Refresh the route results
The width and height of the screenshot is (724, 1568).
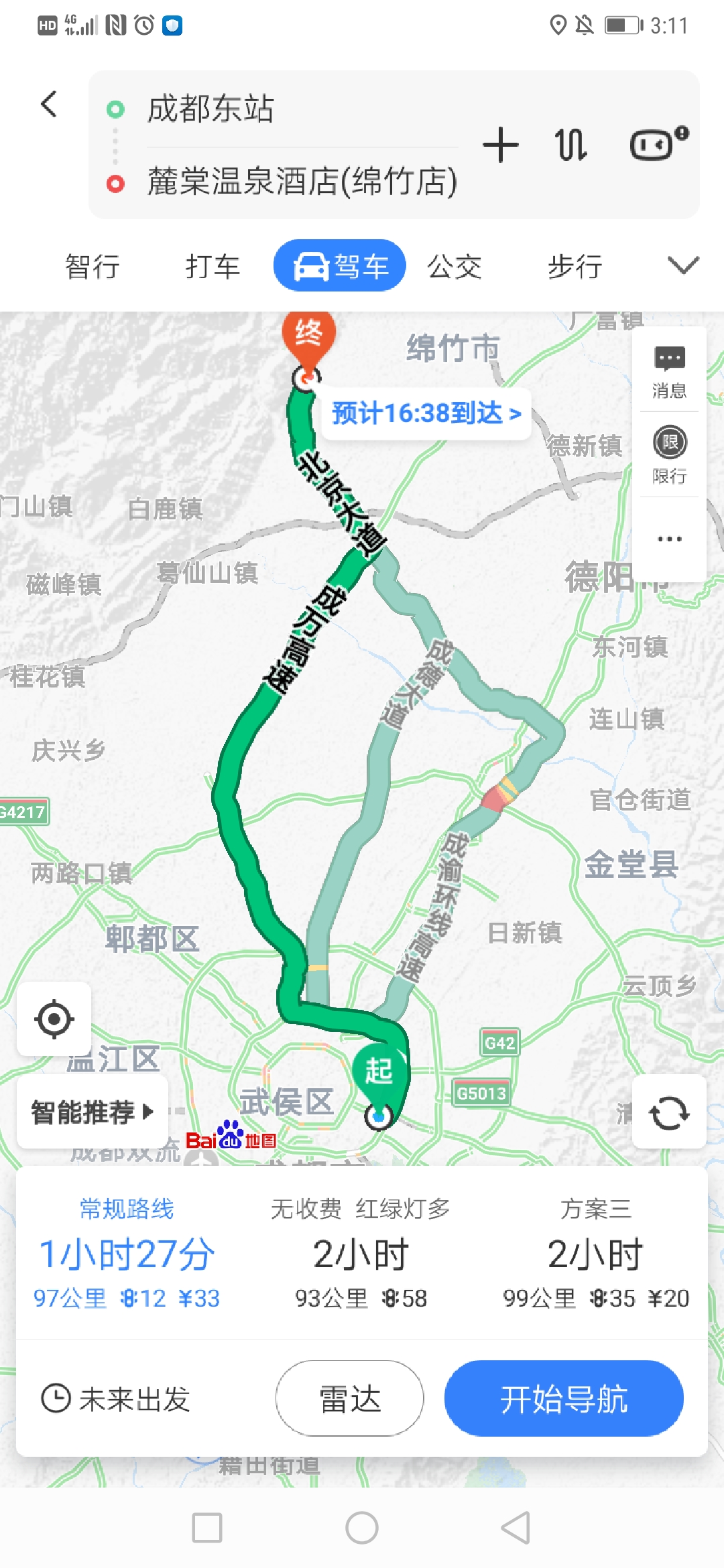point(669,1112)
